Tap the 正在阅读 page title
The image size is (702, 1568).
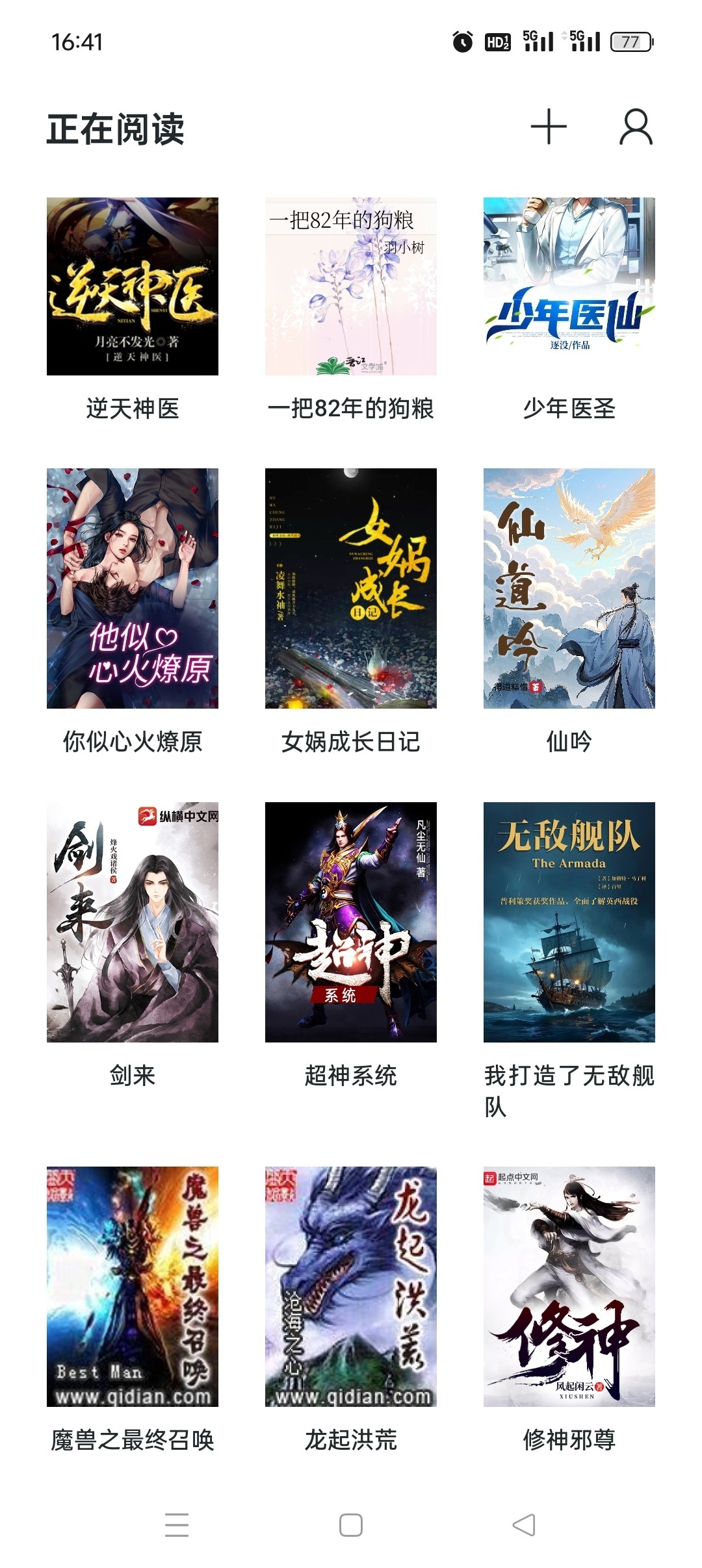117,127
